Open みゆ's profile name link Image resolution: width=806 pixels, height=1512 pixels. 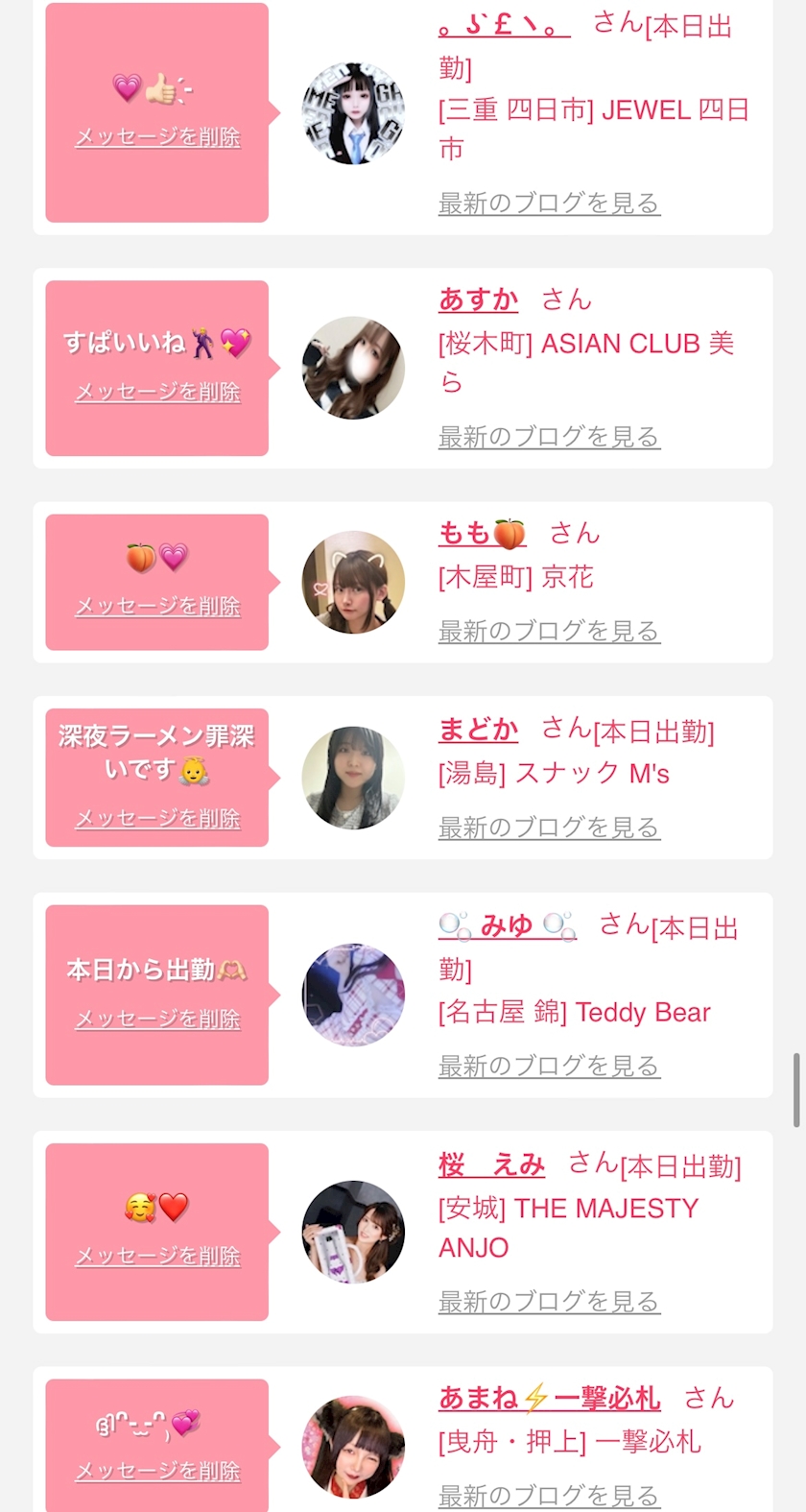tap(507, 925)
